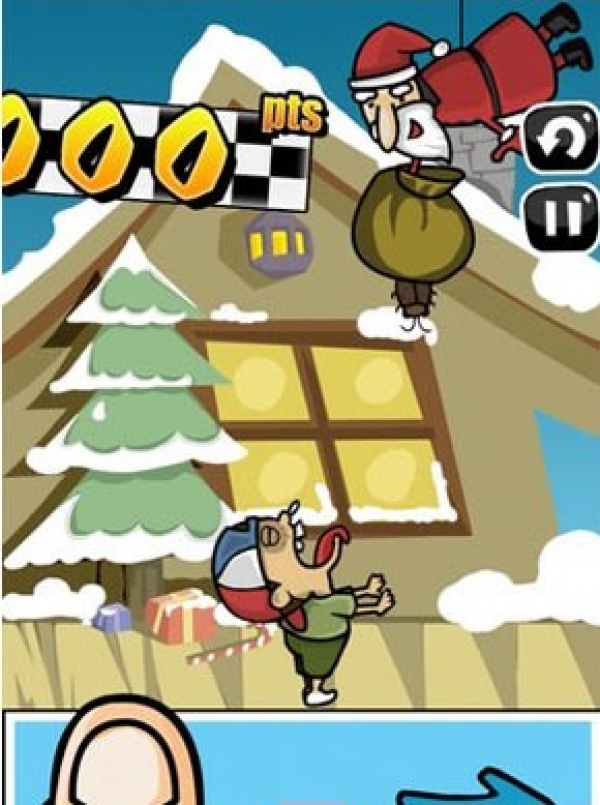Pause the game
Image resolution: width=600 pixels, height=805 pixels.
coord(562,216)
